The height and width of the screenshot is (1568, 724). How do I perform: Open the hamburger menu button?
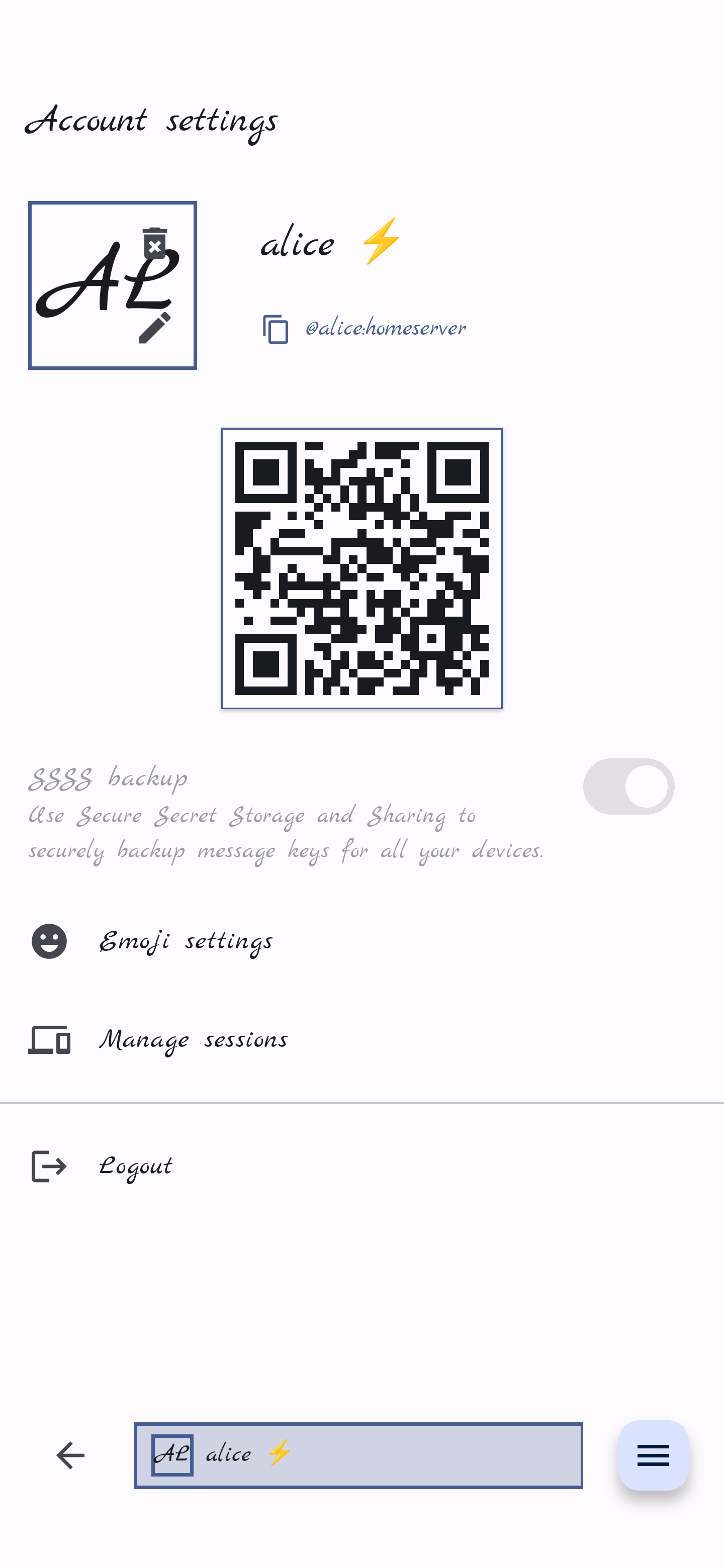[653, 1455]
